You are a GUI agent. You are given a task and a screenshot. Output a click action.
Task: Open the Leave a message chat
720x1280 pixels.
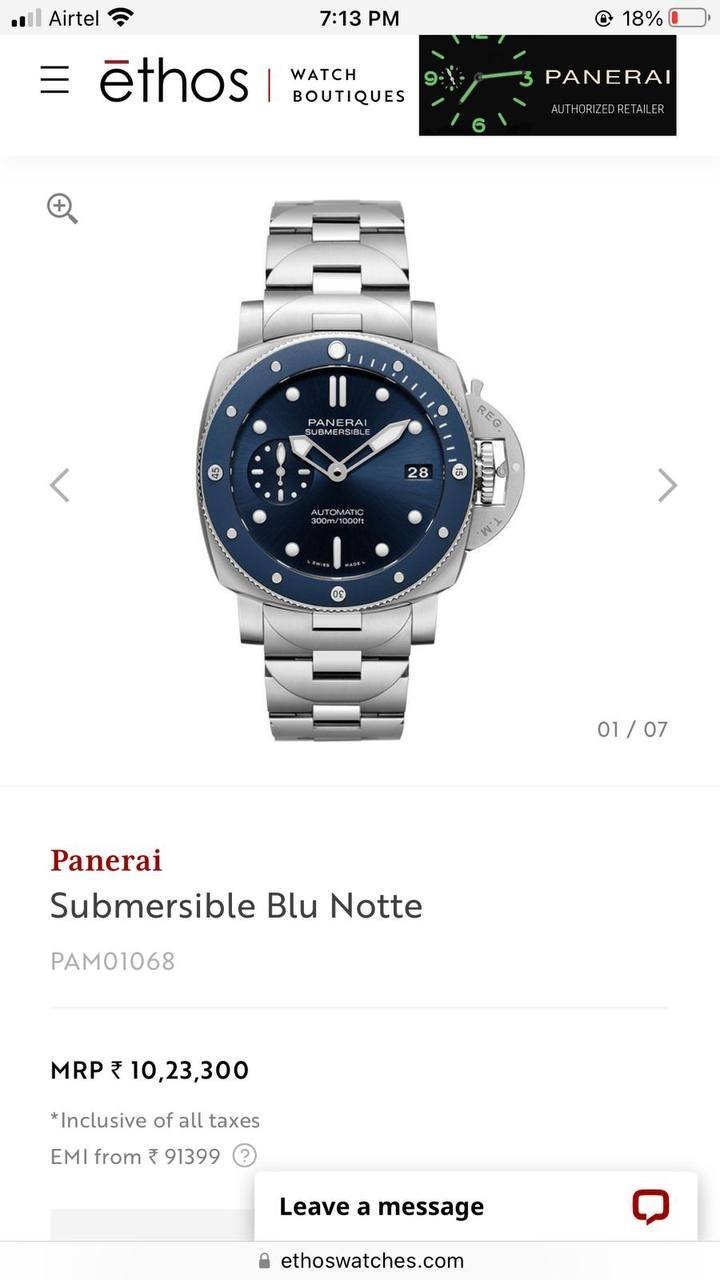pos(475,1207)
